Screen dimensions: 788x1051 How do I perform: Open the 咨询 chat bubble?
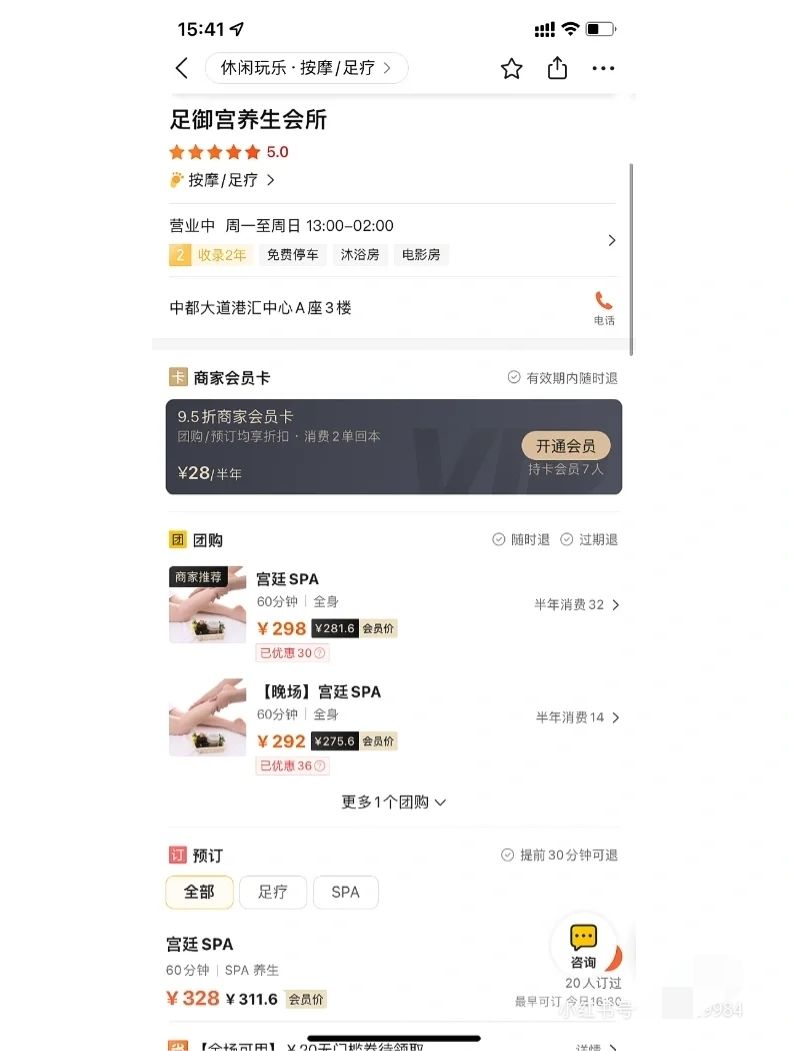[584, 944]
